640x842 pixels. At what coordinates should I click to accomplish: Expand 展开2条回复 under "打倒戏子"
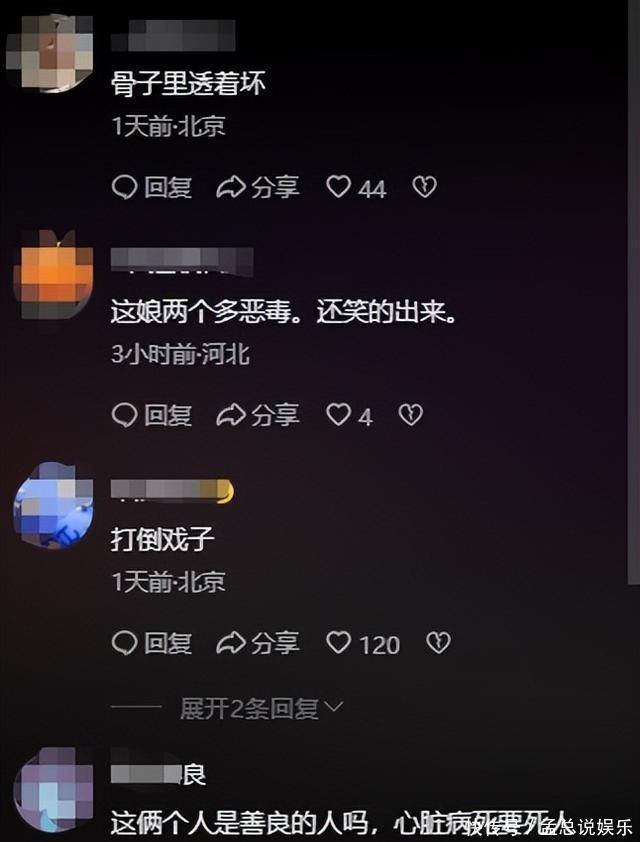click(260, 708)
